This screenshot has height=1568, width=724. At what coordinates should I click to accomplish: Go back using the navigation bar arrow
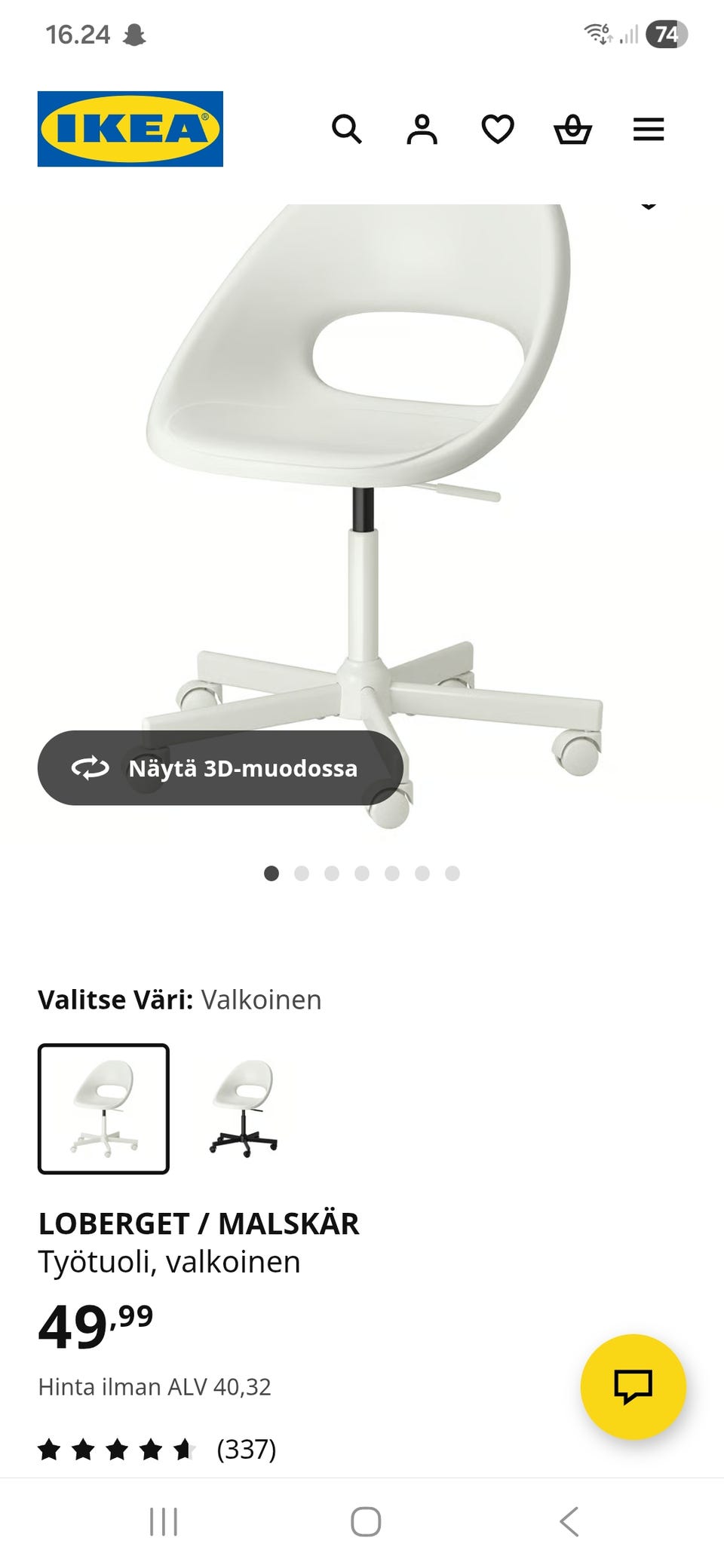[x=569, y=1521]
